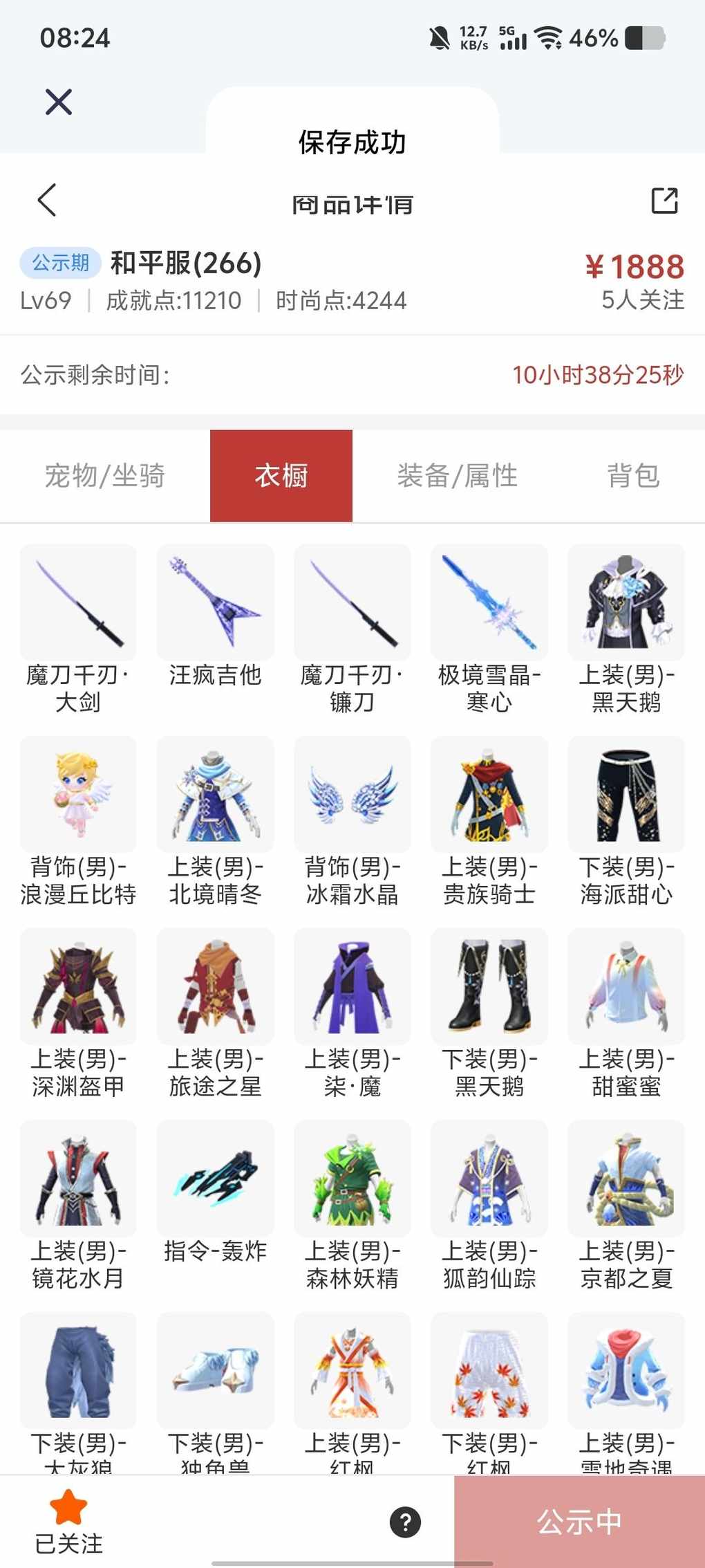Go back from the item details page
Image resolution: width=705 pixels, height=1568 pixels.
click(x=46, y=201)
